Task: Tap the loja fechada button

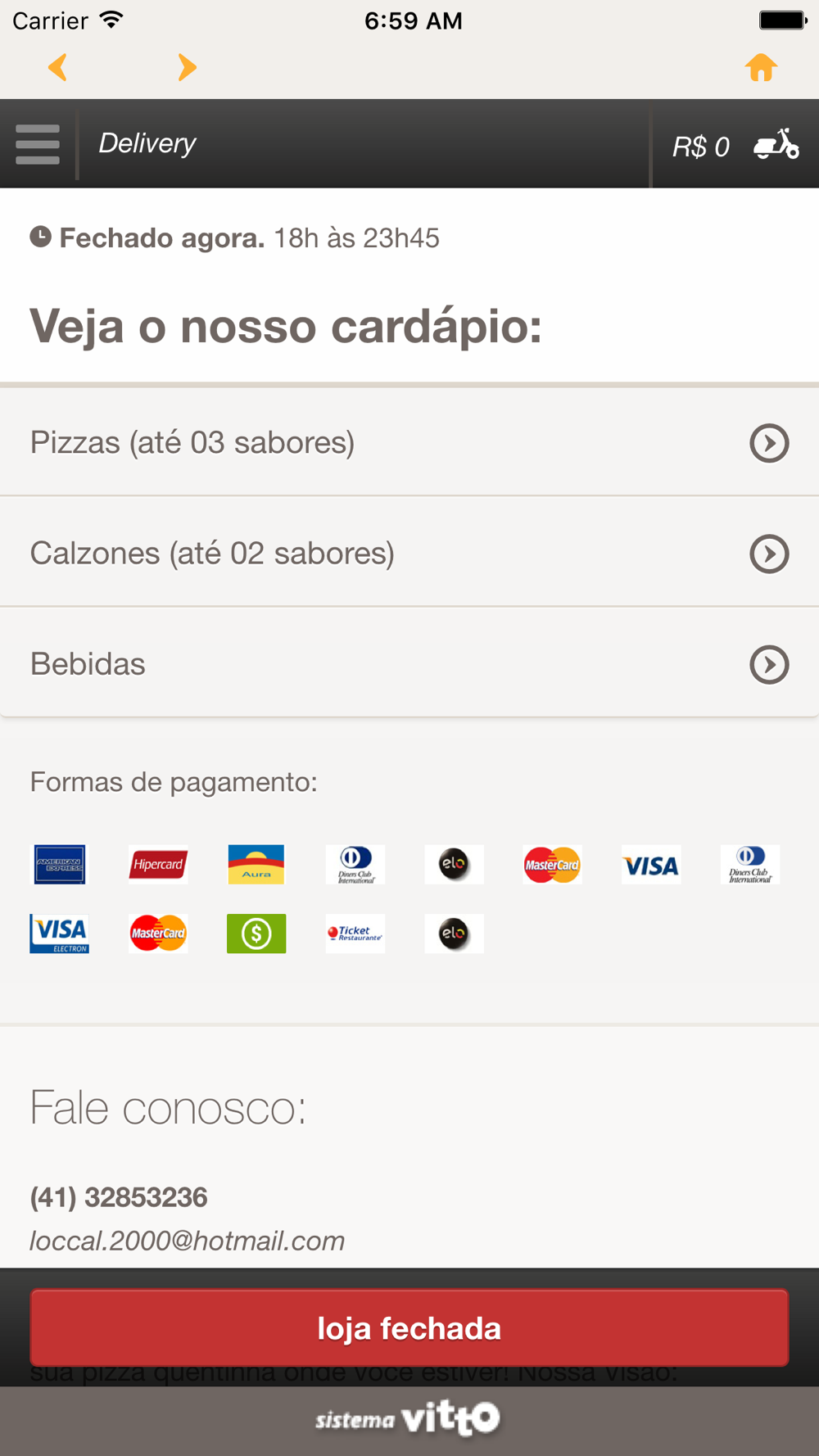Action: pos(409,1327)
